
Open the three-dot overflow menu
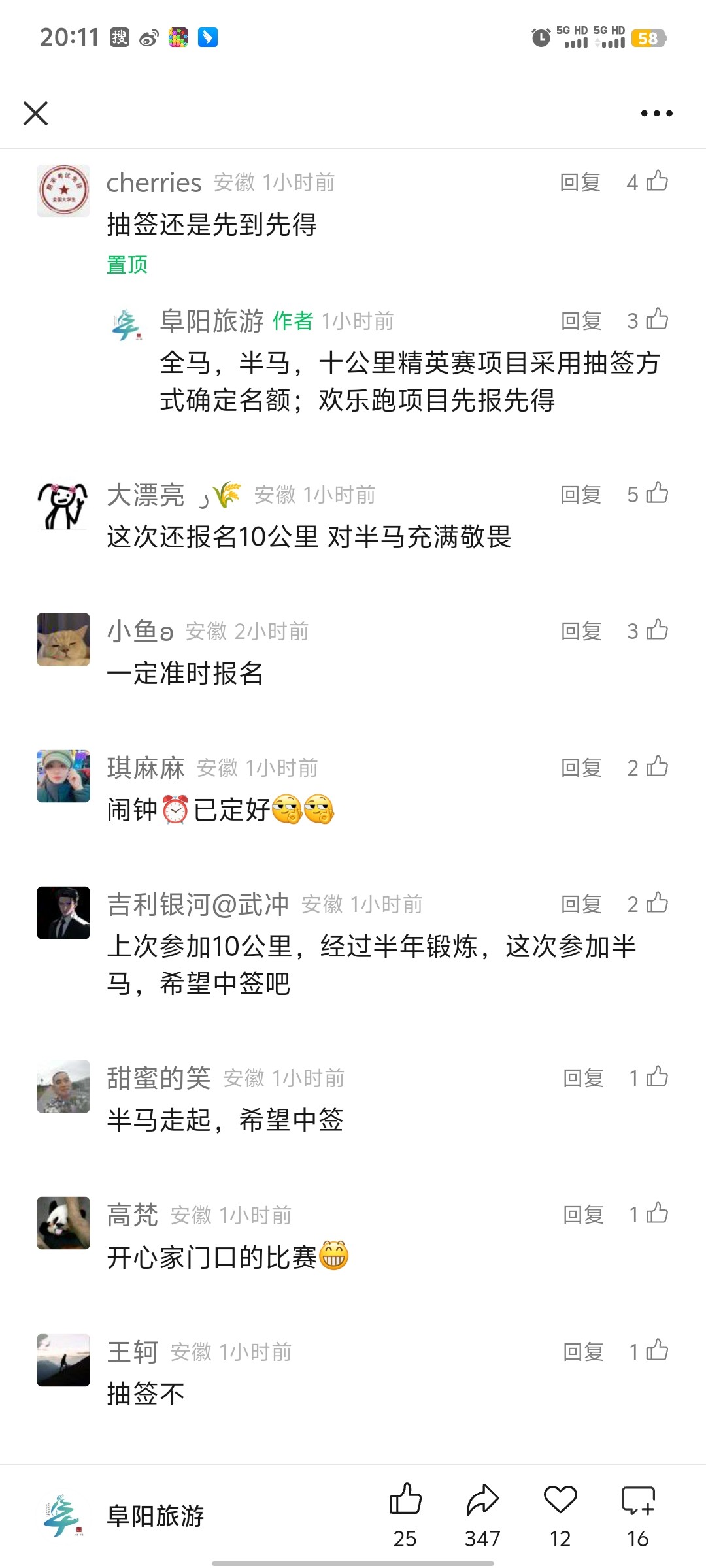[x=656, y=113]
